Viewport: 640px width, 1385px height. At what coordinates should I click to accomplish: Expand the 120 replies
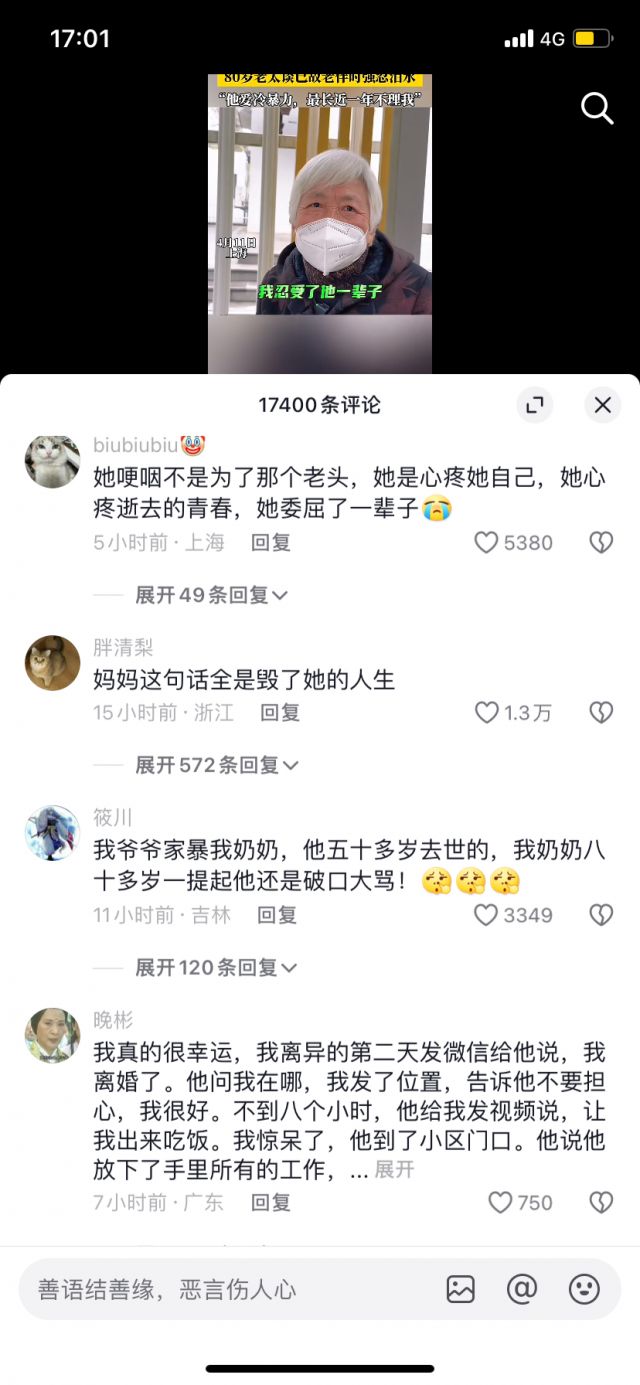[x=217, y=967]
